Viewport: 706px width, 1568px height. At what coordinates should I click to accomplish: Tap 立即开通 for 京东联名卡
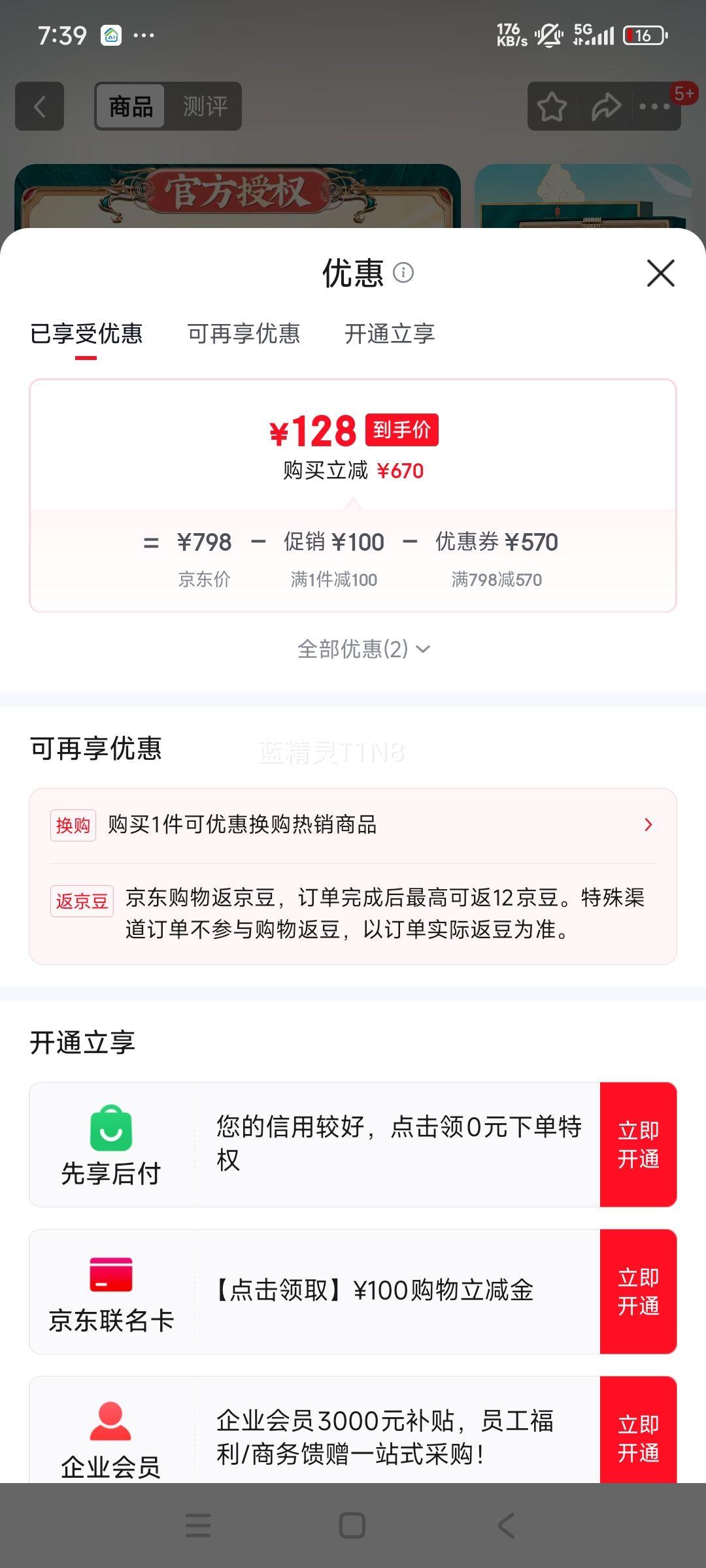point(639,1289)
